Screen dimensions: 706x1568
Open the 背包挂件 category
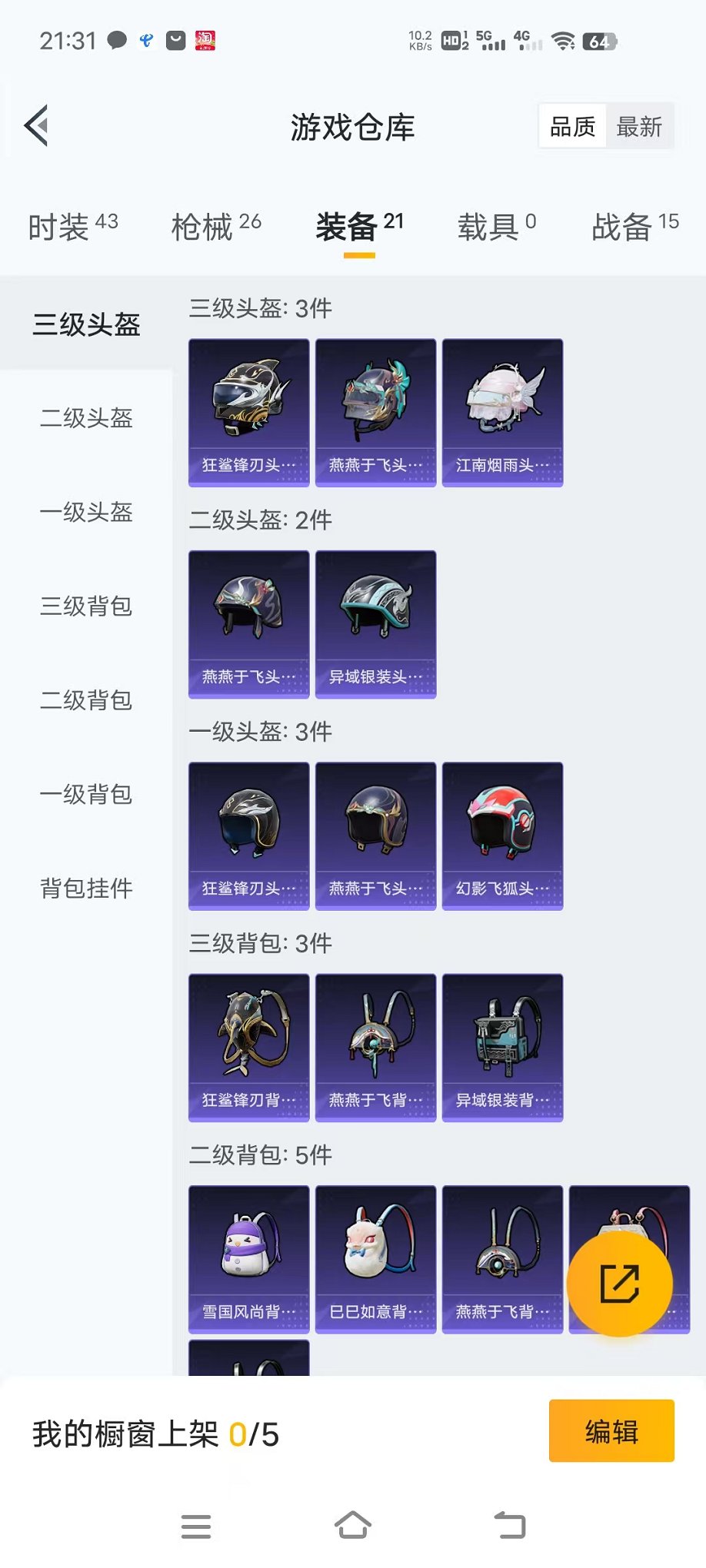pos(86,889)
